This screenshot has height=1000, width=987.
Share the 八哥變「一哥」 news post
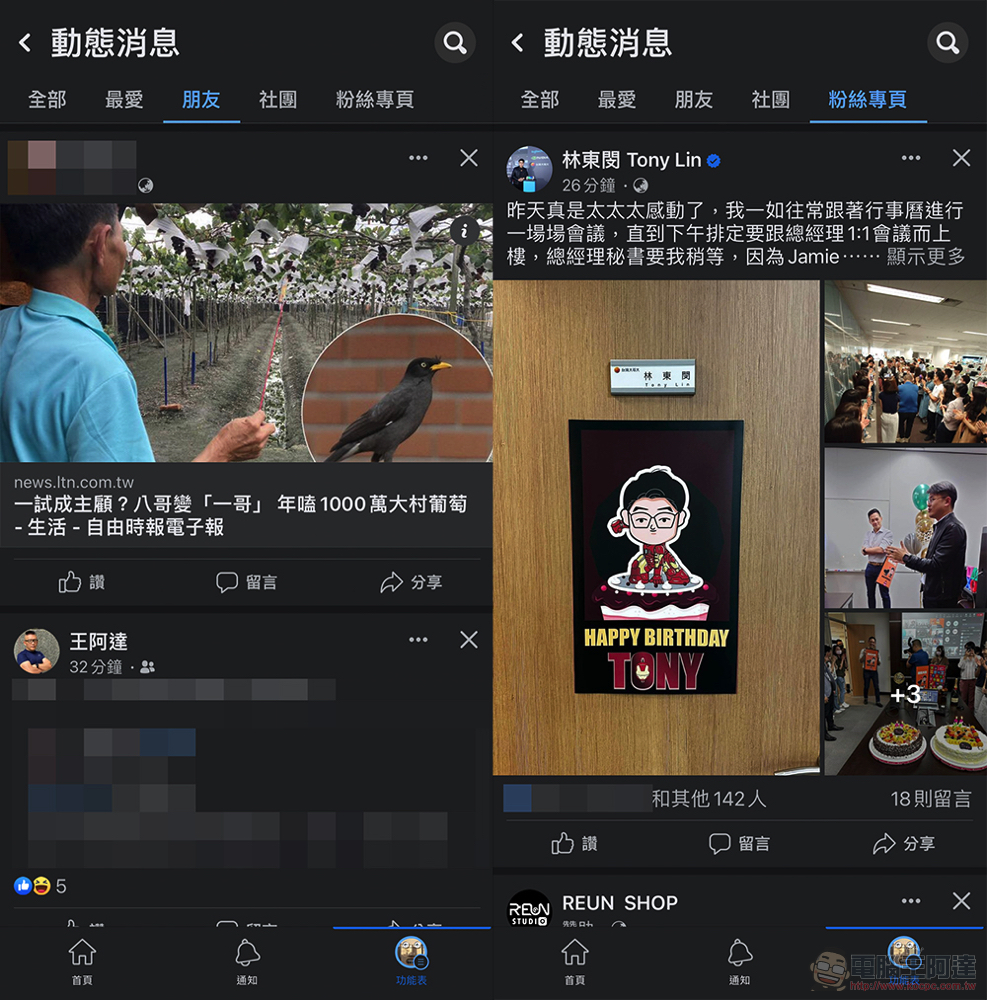click(x=411, y=582)
